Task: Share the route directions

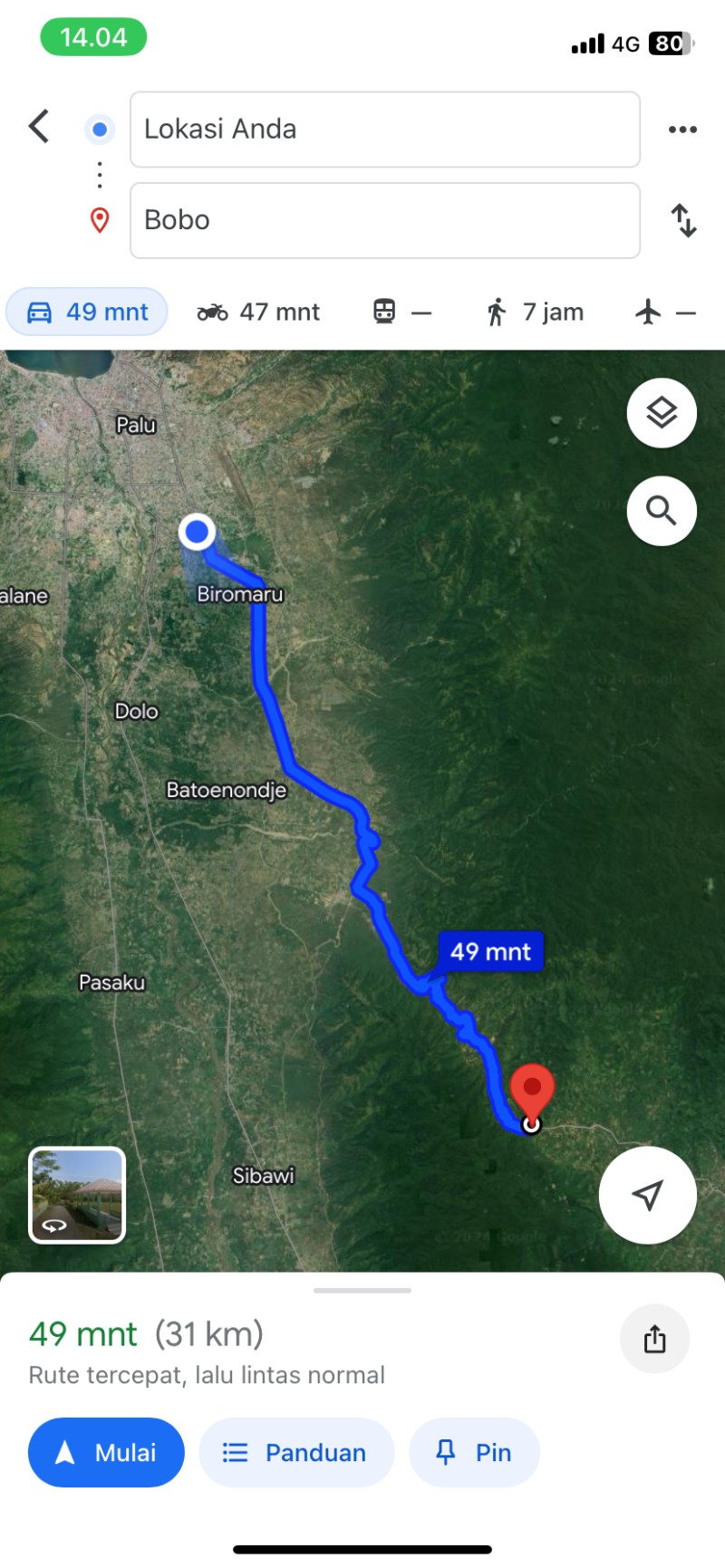Action: click(654, 1339)
